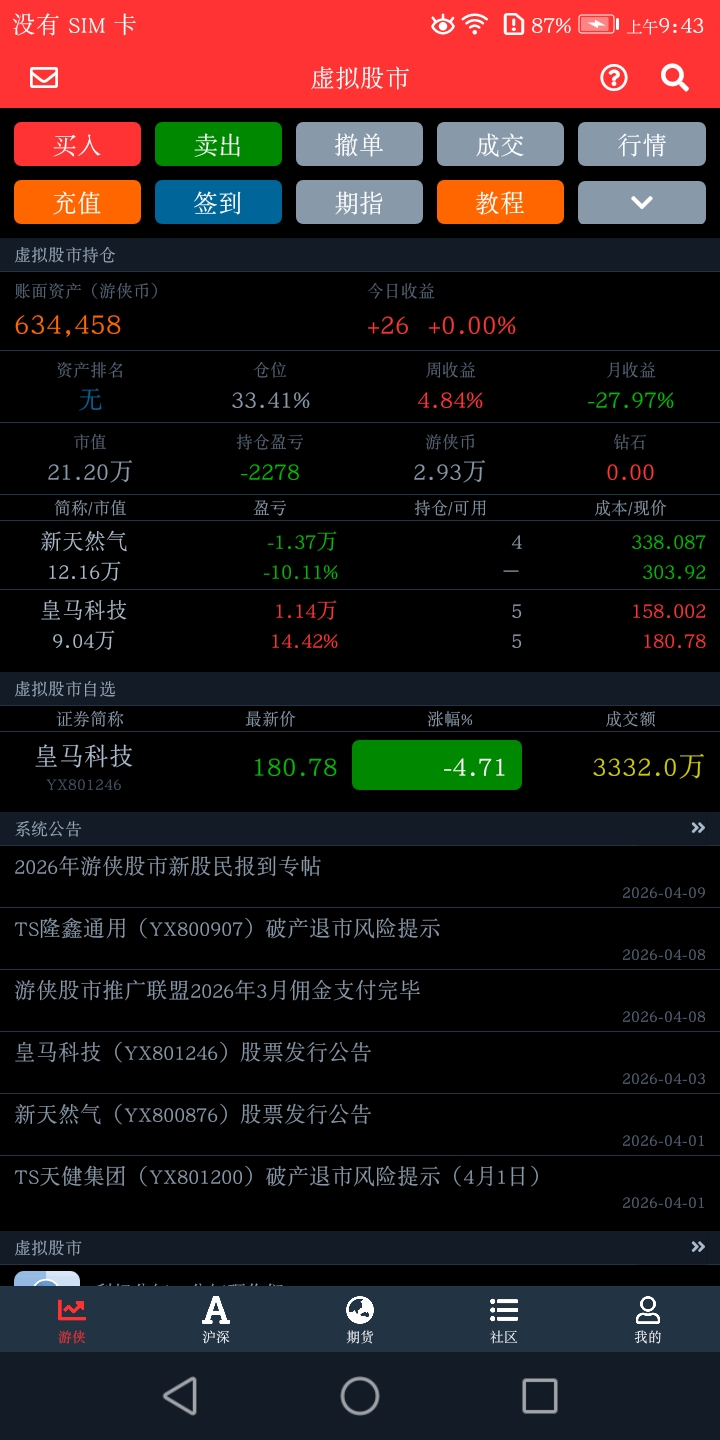This screenshot has width=720, height=1440.
Task: Expand the 系统公告 section arrow
Action: pyautogui.click(x=698, y=828)
